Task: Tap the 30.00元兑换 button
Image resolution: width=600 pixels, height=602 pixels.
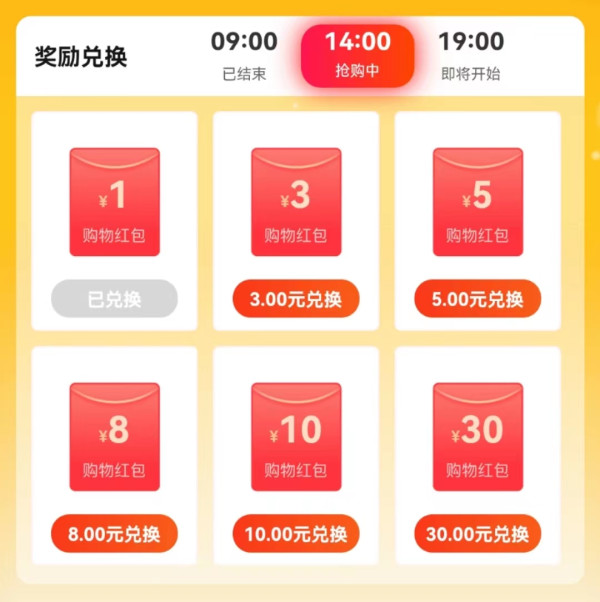Action: click(x=477, y=534)
